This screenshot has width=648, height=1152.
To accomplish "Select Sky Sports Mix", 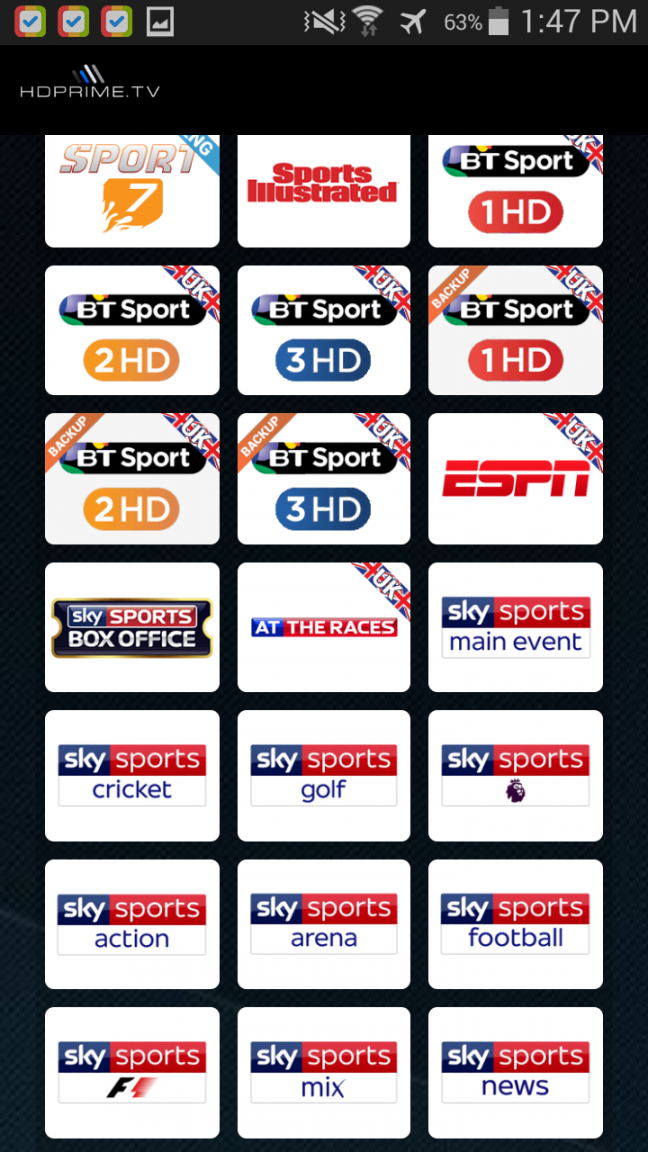I will tap(323, 1072).
